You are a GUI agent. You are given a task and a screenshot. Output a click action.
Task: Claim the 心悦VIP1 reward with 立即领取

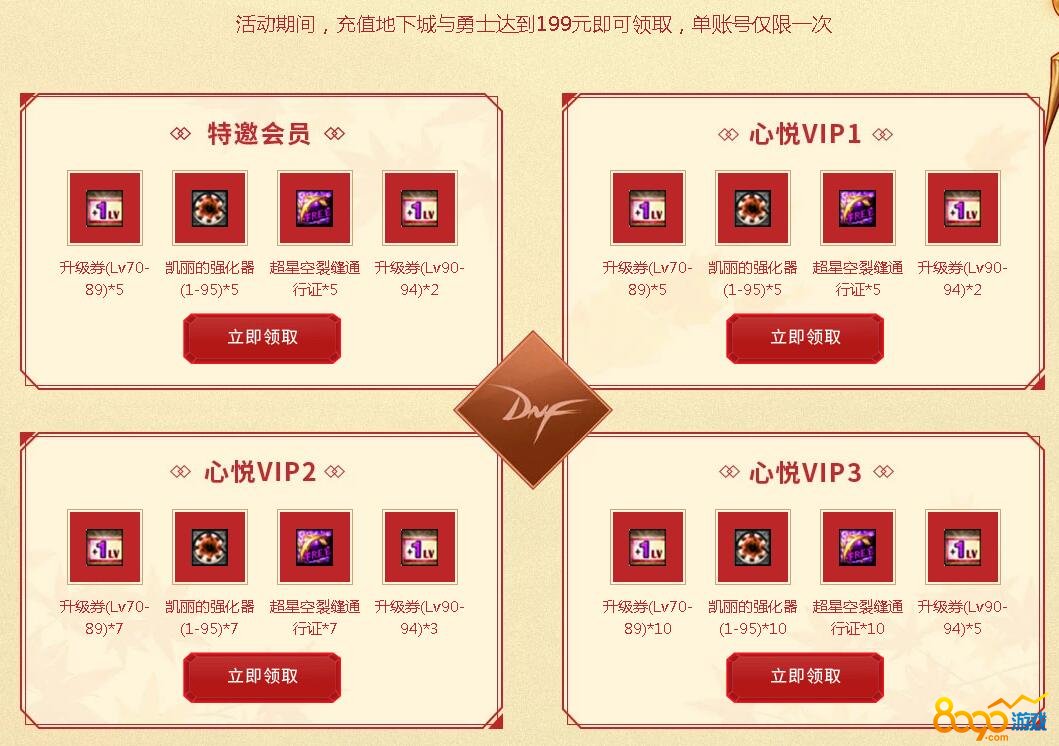coord(805,338)
